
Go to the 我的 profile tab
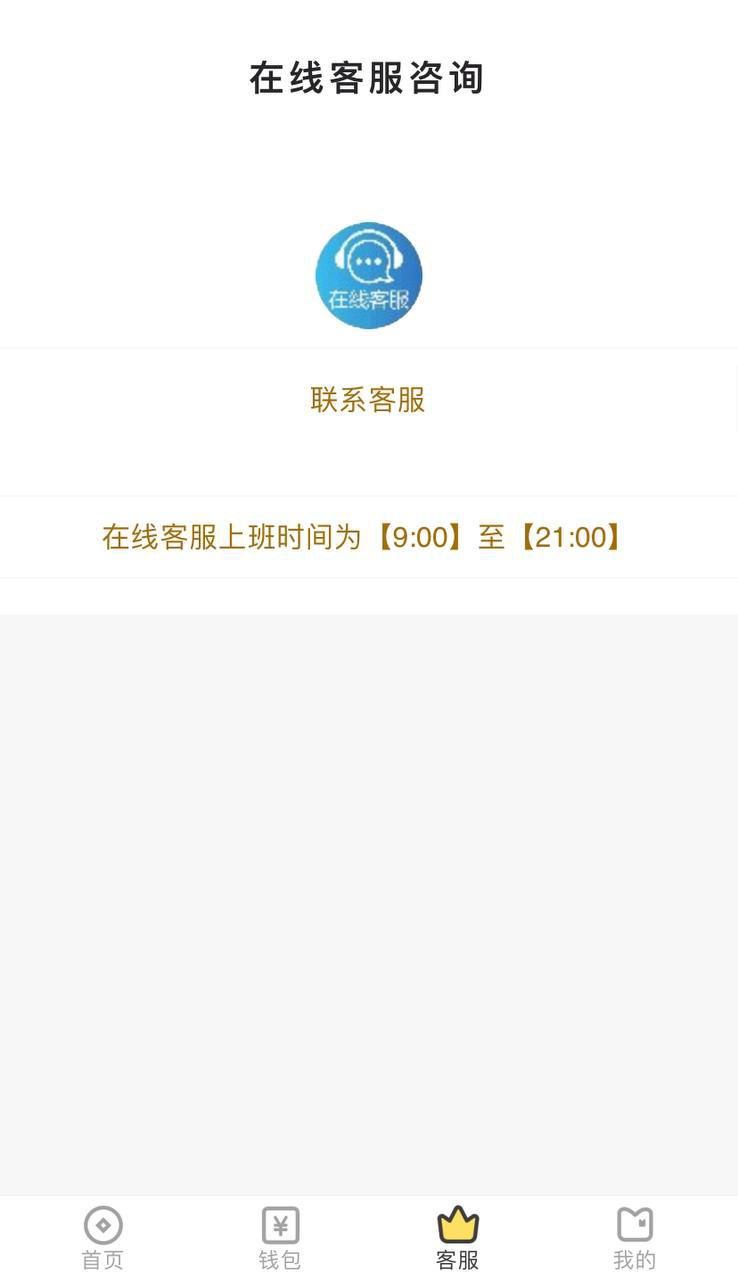634,1238
